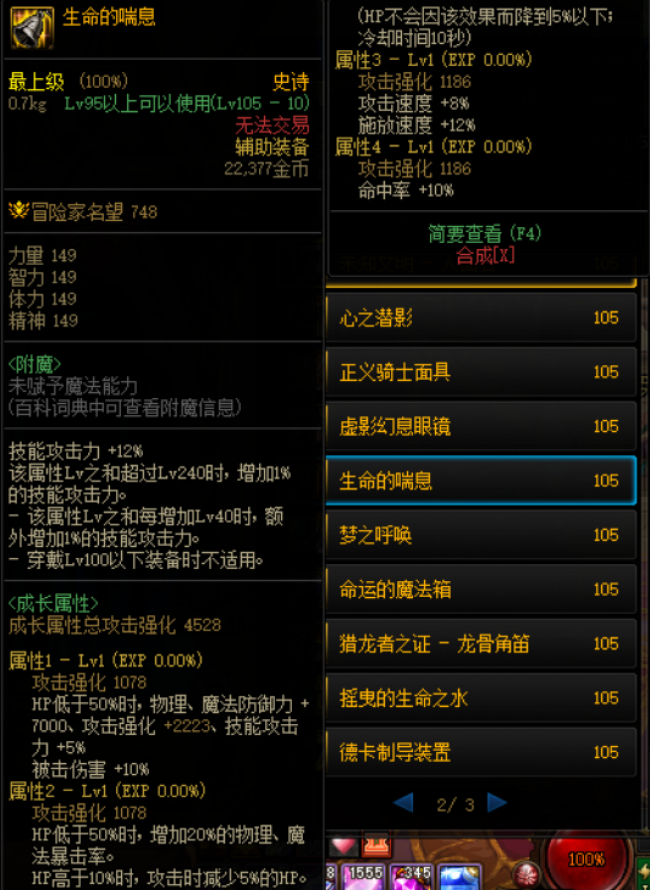Select the 生命的喘息 item row
The height and width of the screenshot is (890, 650).
tap(480, 480)
